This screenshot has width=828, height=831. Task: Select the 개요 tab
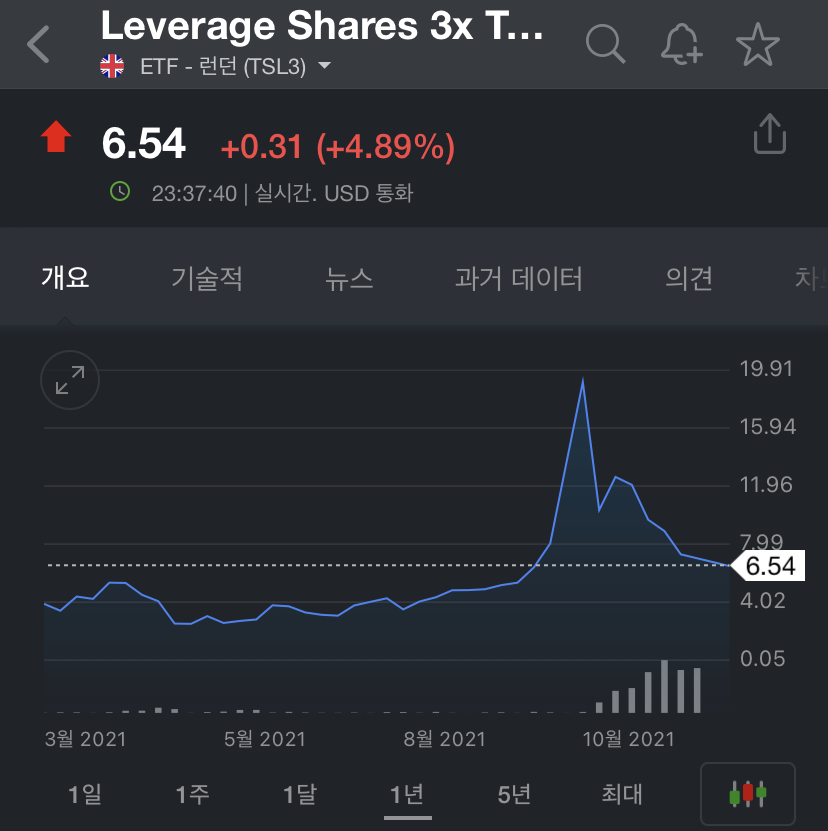[65, 278]
